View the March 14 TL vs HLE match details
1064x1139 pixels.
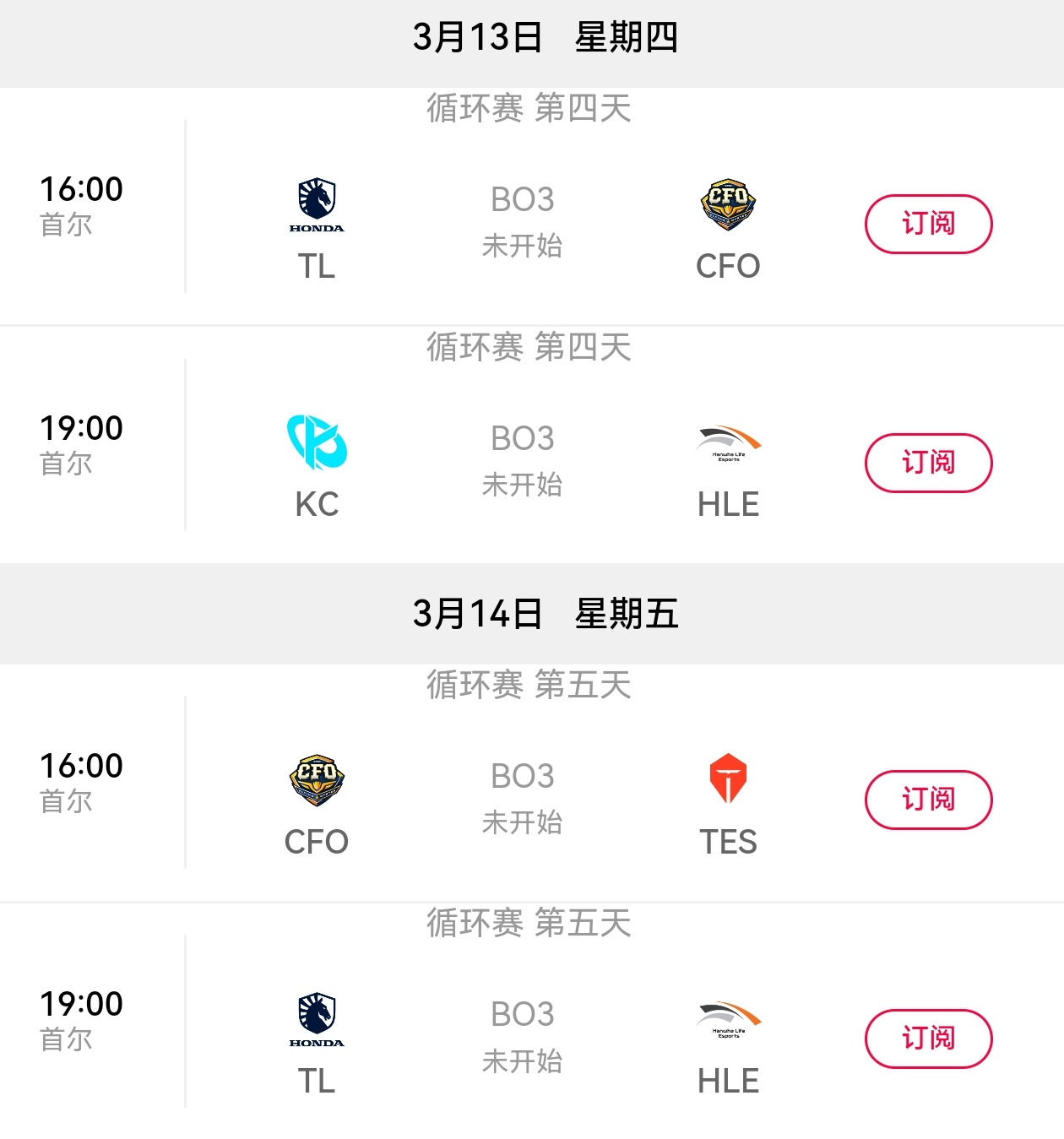(x=522, y=1037)
